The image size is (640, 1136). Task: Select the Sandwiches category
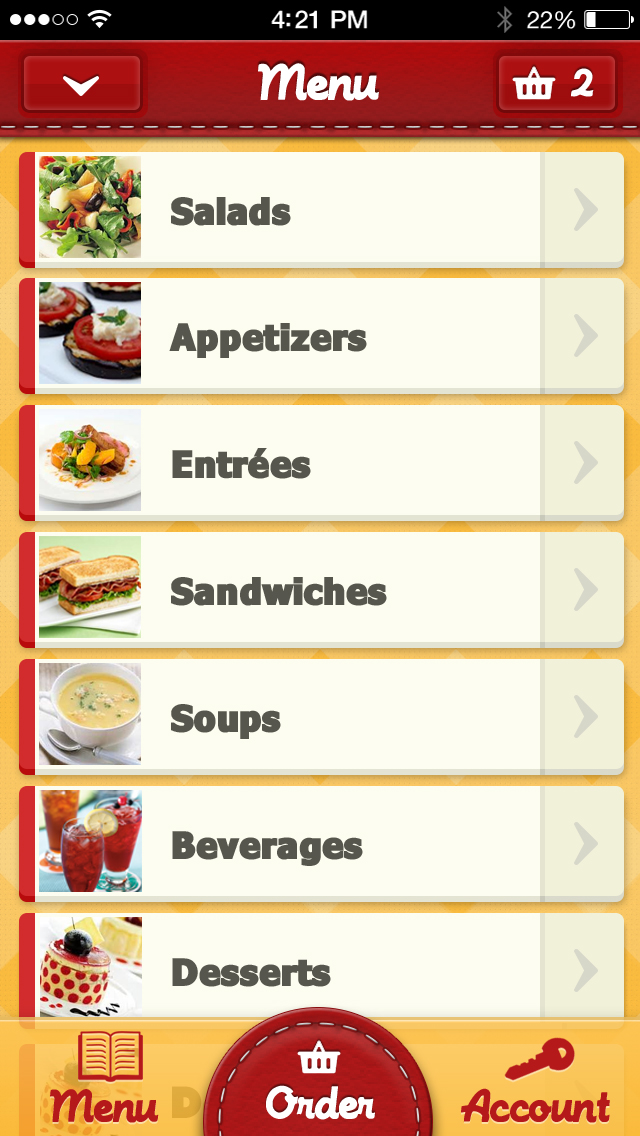[320, 590]
